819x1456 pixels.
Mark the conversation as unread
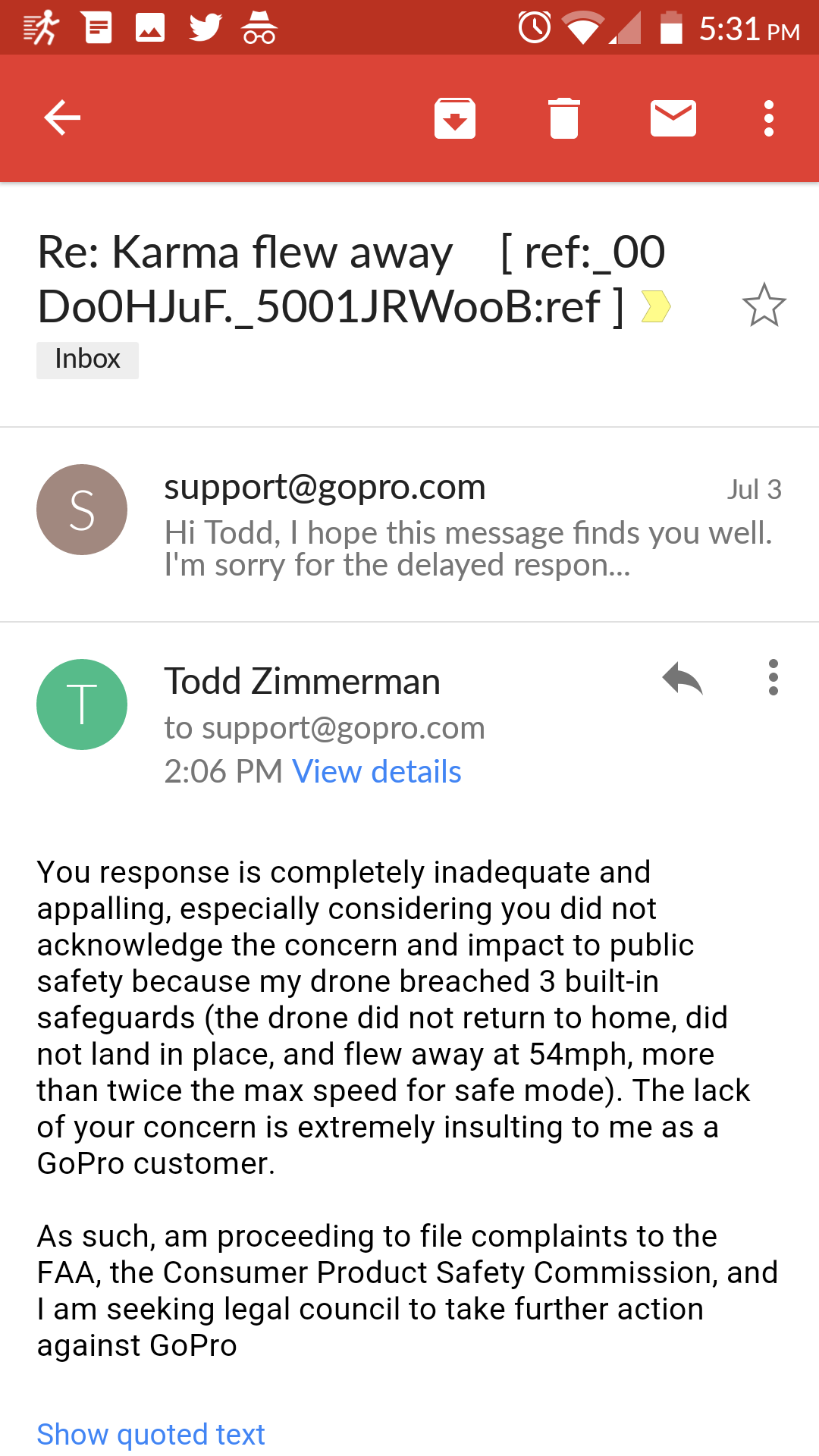pos(673,118)
